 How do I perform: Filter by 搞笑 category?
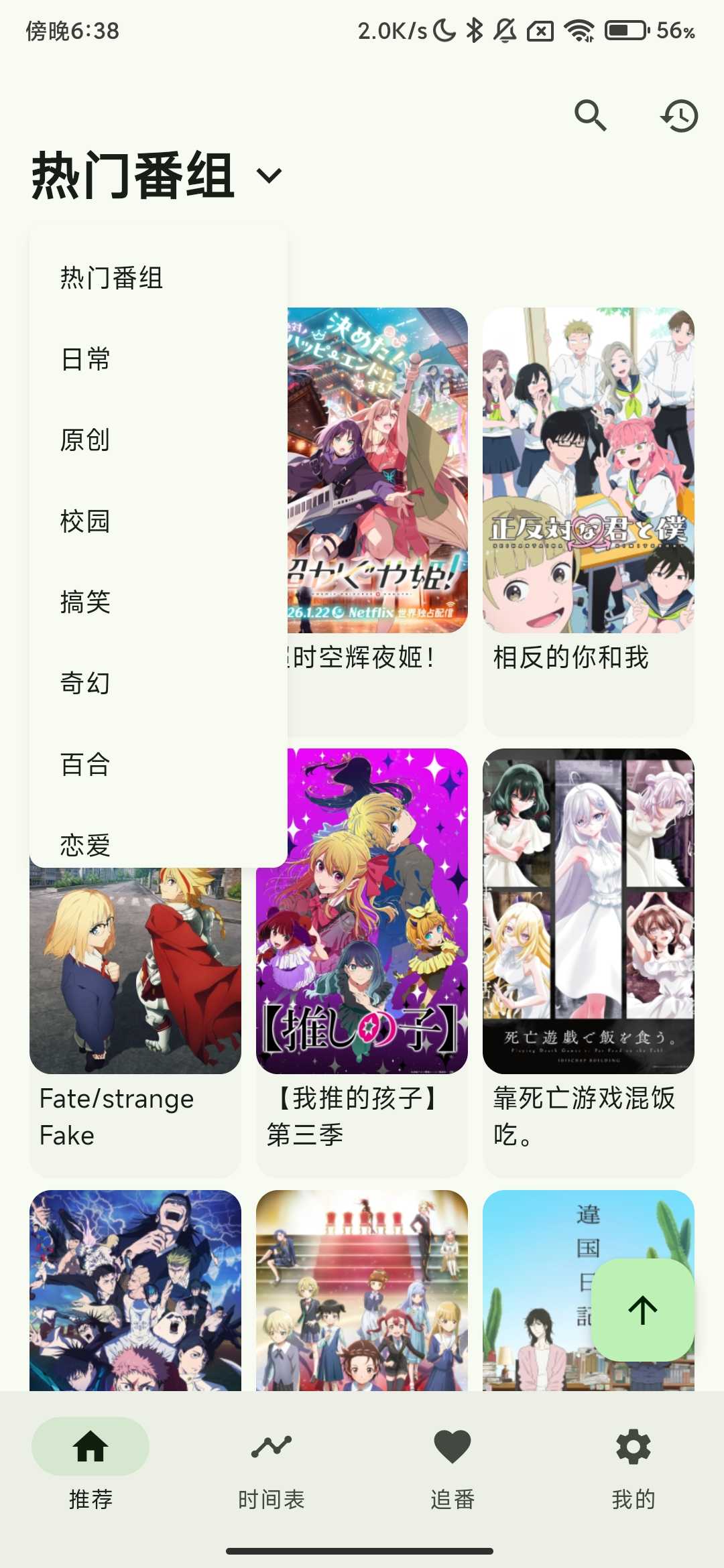point(85,602)
